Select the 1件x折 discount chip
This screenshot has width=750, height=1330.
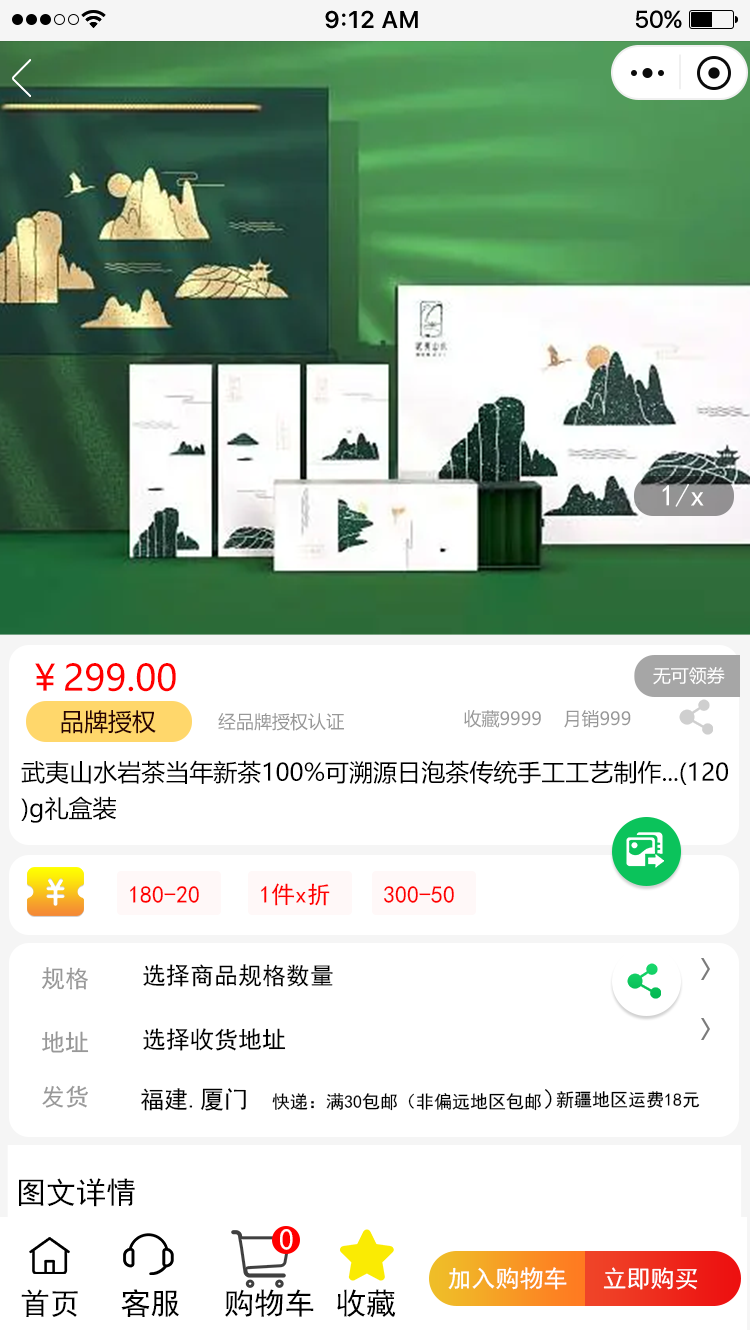tap(295, 894)
